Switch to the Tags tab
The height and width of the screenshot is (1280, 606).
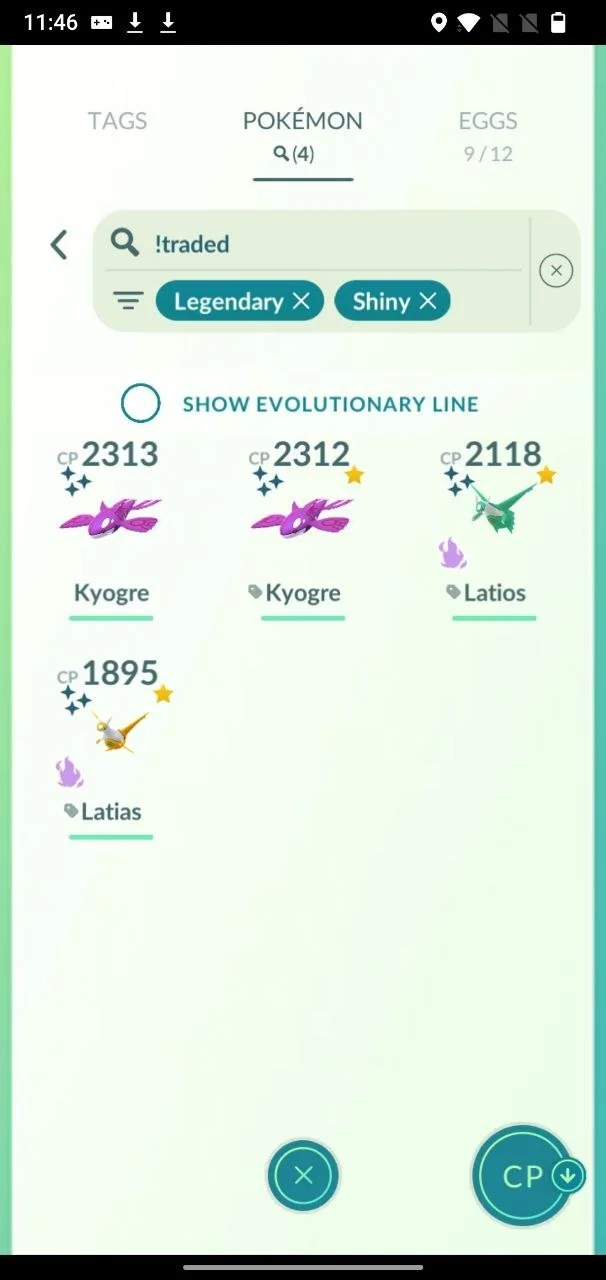pyautogui.click(x=117, y=121)
